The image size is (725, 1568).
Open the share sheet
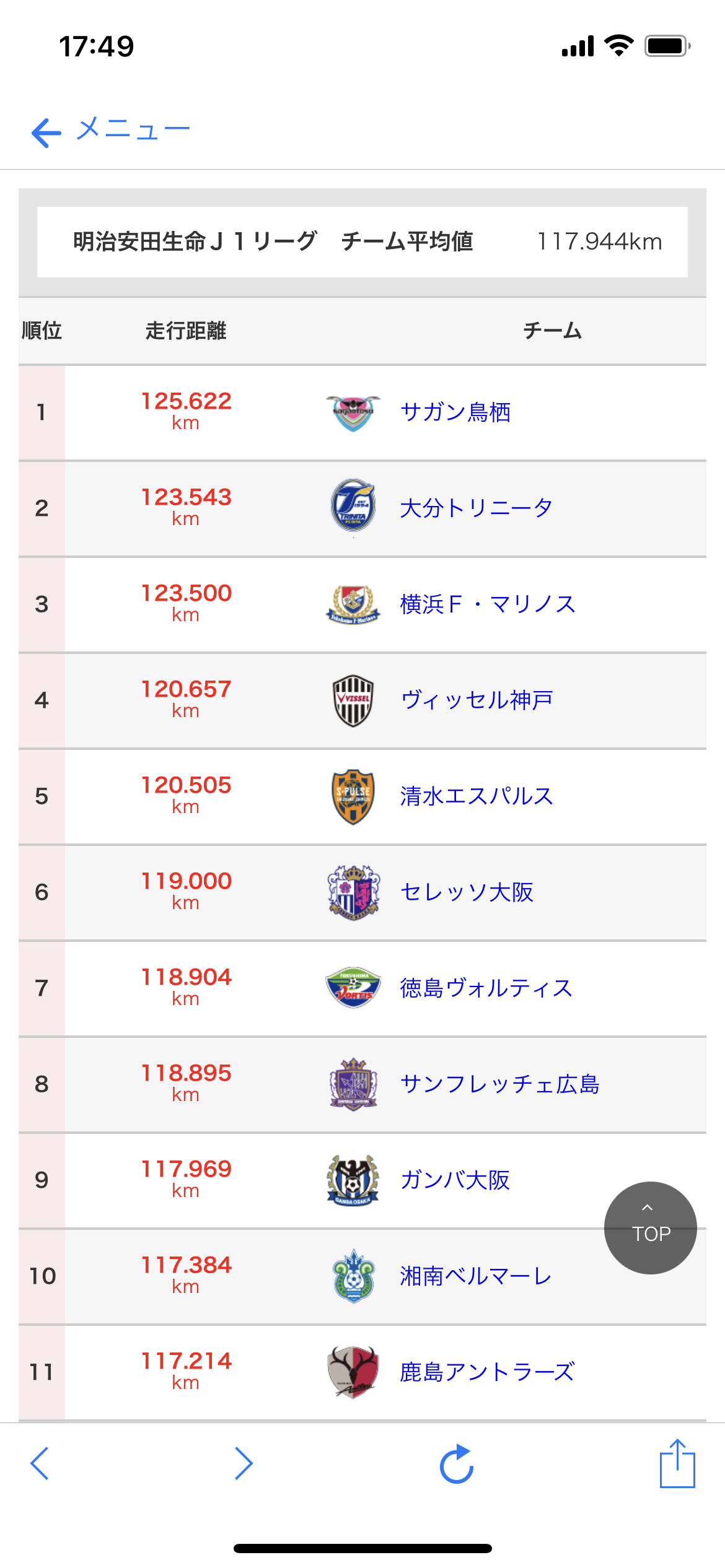pos(677,1463)
